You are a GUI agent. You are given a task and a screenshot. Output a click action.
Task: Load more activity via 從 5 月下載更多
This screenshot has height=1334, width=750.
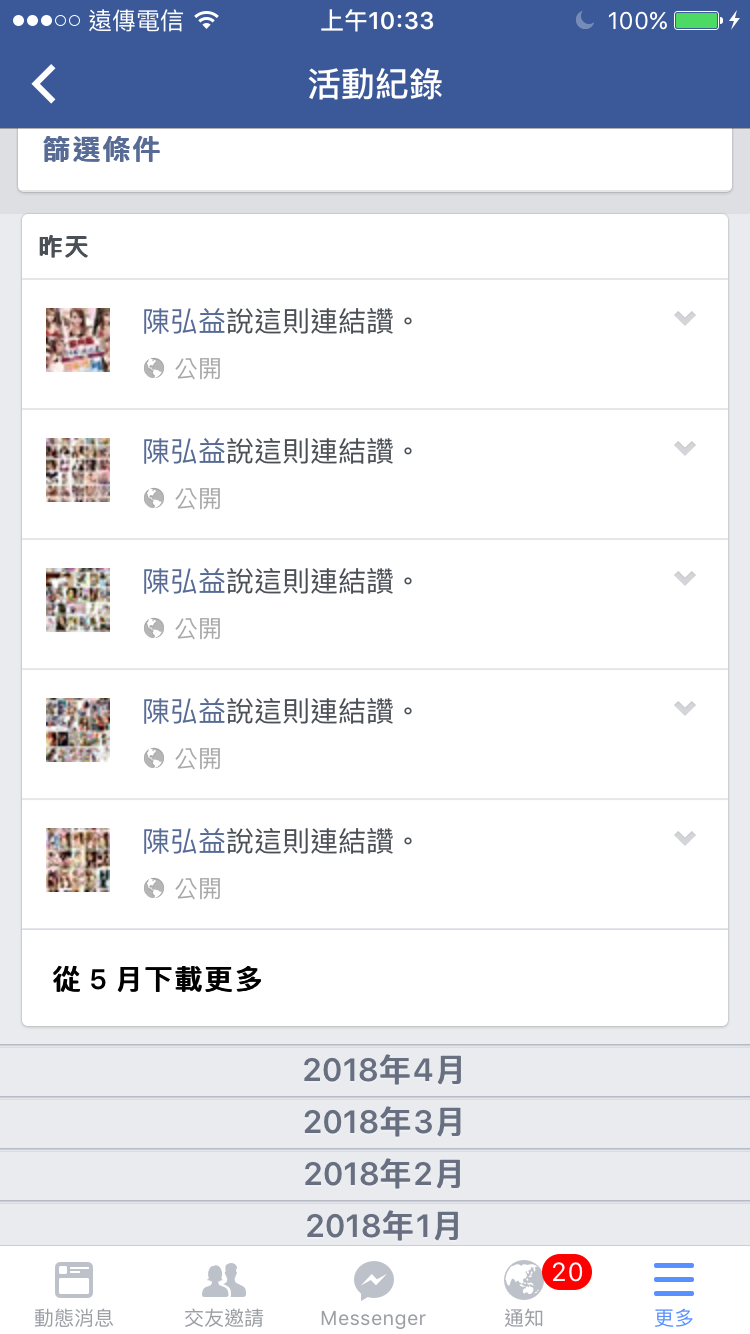[158, 979]
